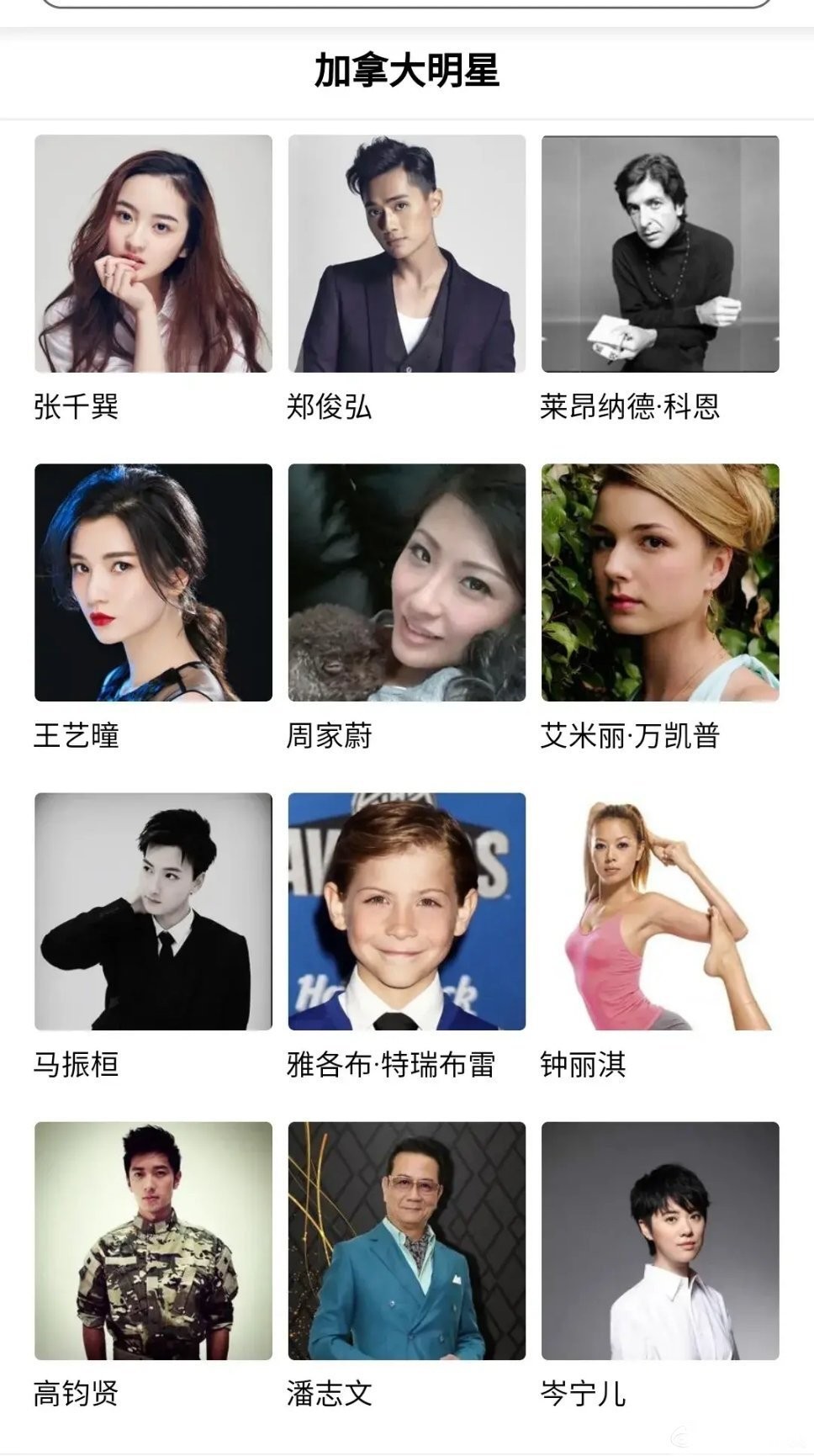Screen dimensions: 814x1456
Task: Open the 高钧贤 tile
Action: click(x=153, y=1240)
